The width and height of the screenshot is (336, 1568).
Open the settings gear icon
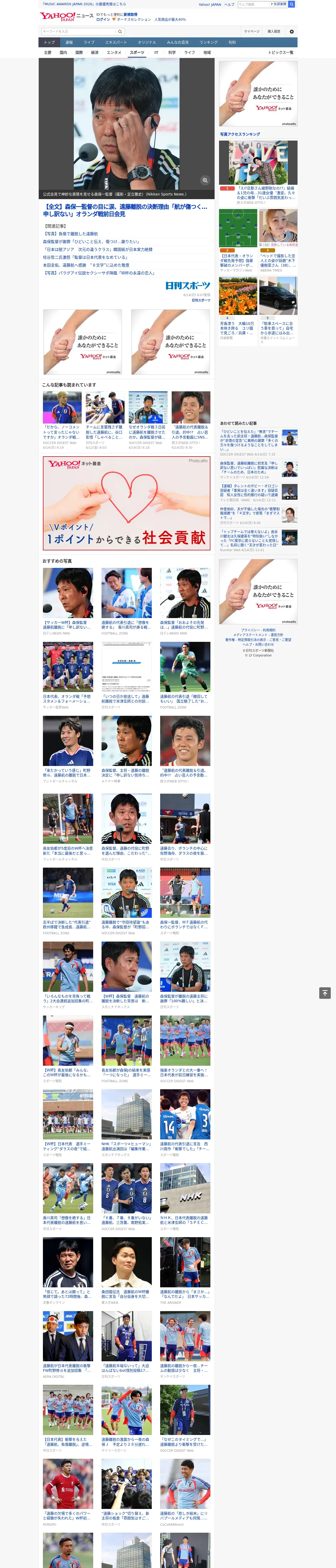point(292,31)
